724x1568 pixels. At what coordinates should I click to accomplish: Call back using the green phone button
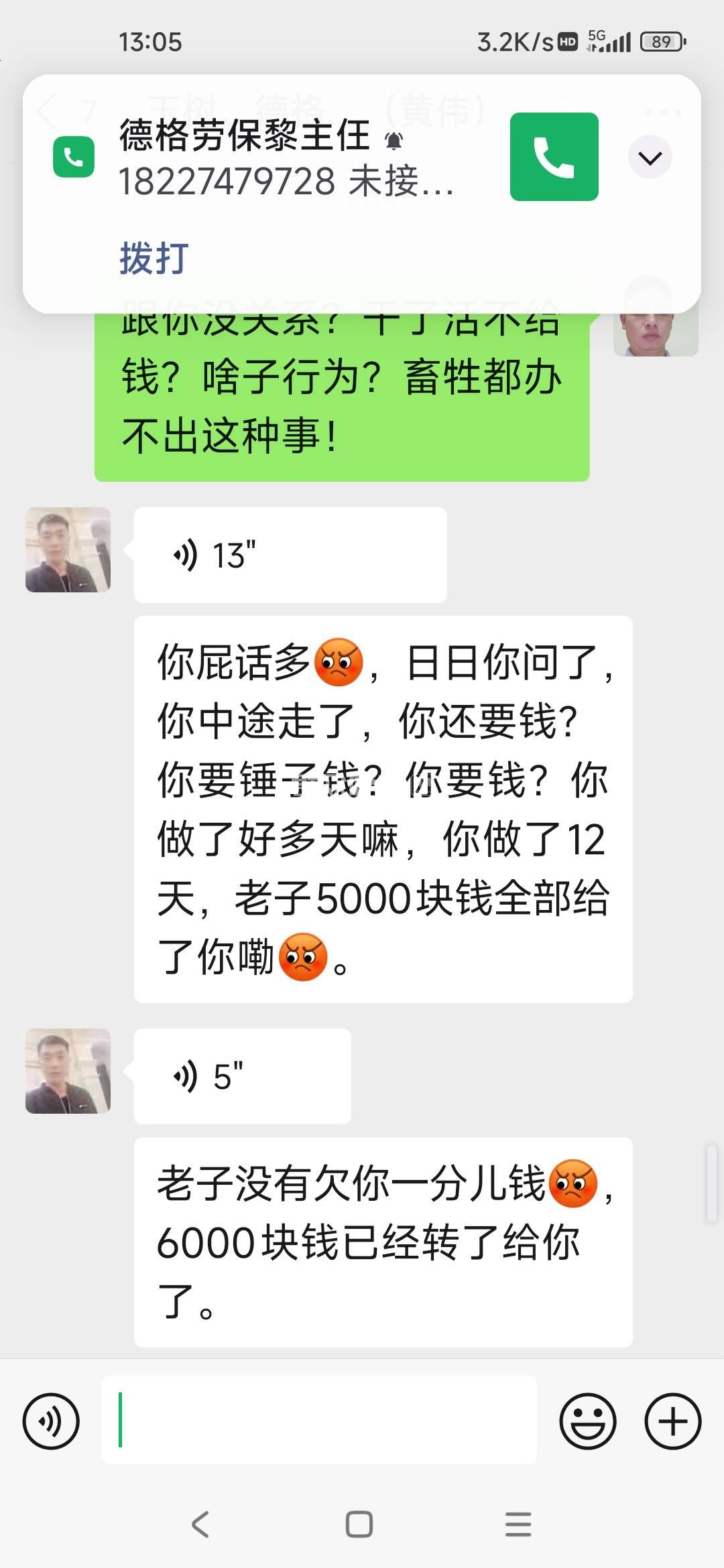[554, 157]
